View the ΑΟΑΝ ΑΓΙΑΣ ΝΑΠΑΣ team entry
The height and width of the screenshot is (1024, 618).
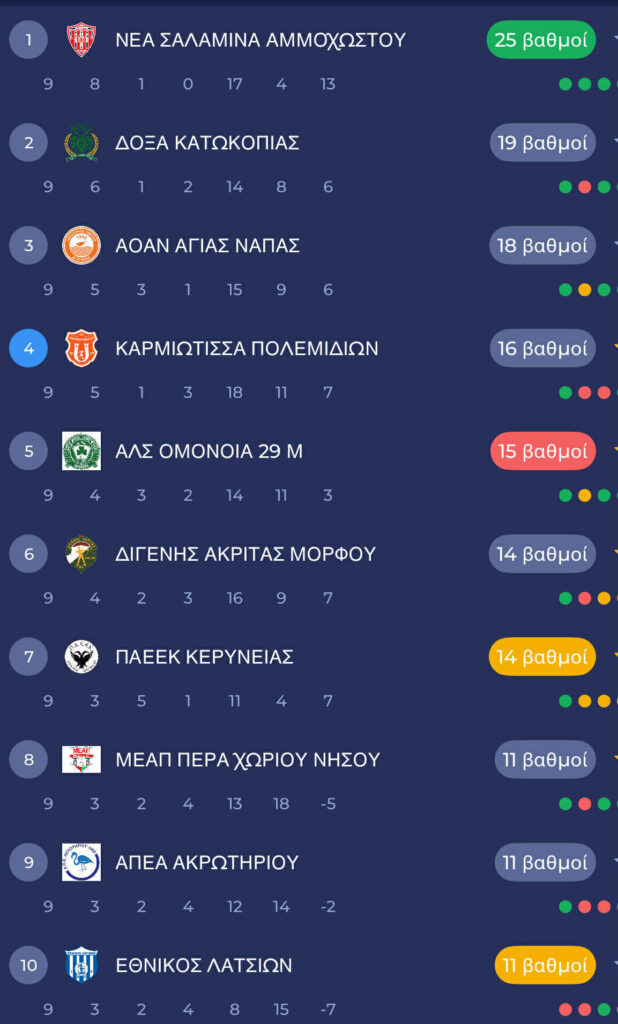coord(207,246)
